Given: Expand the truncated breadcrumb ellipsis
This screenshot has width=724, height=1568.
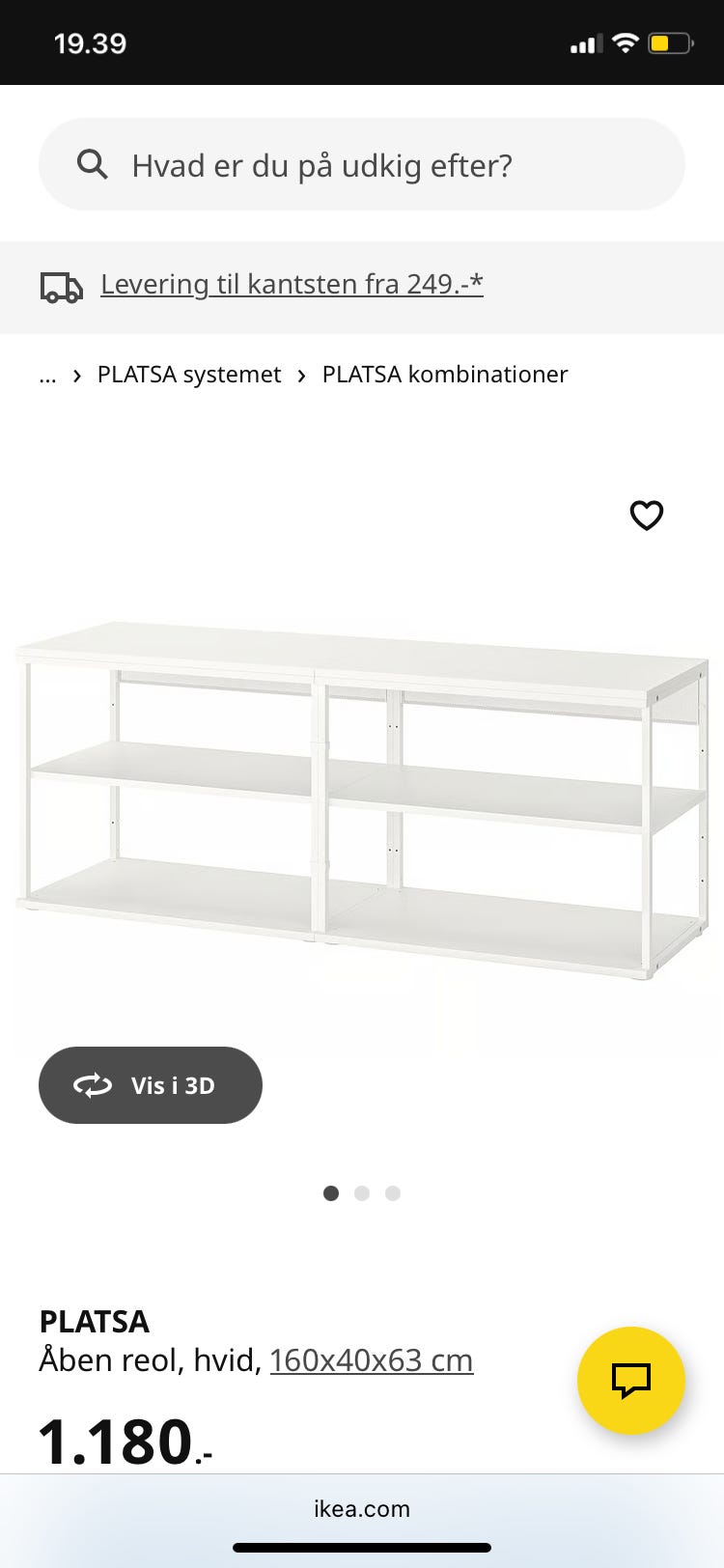Looking at the screenshot, I should pos(47,375).
